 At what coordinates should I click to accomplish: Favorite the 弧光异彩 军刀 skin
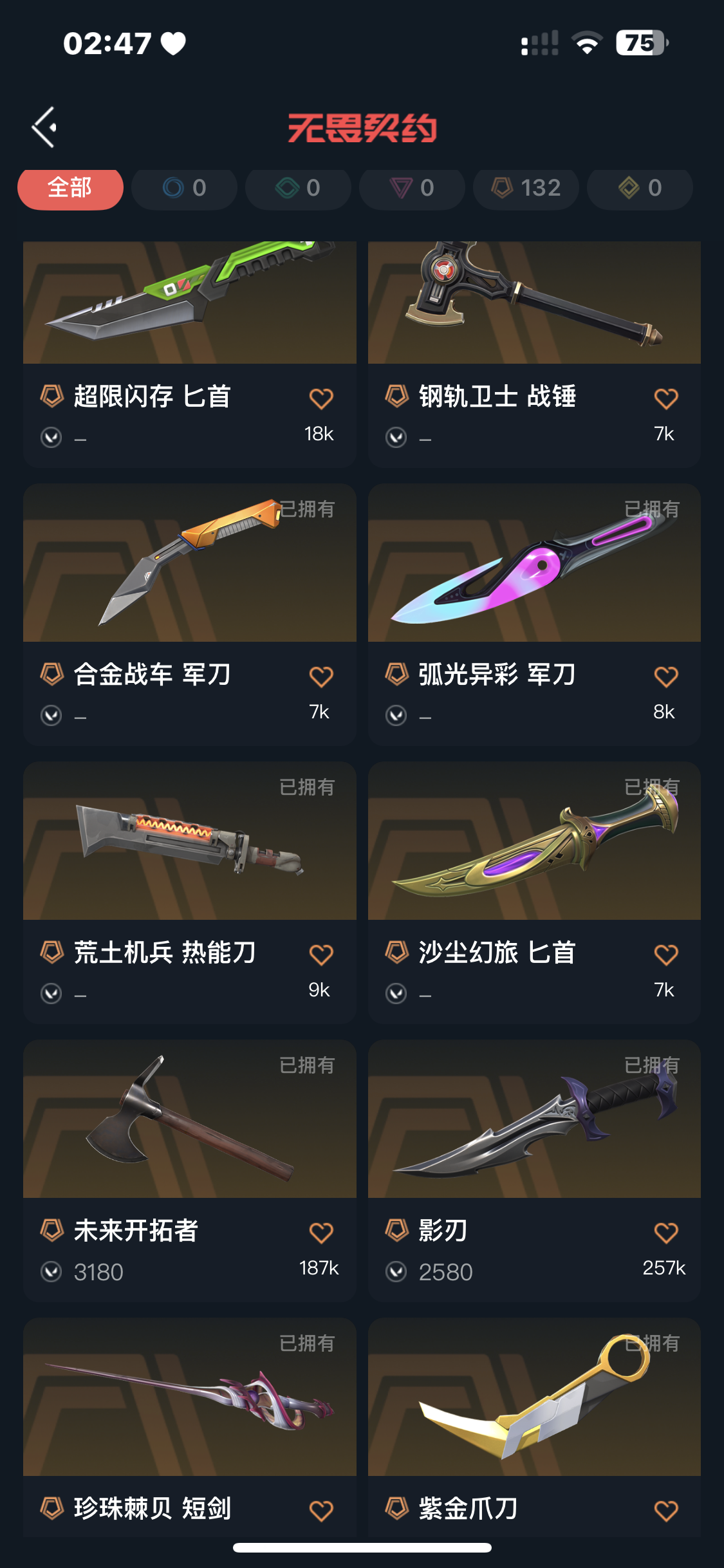point(665,677)
